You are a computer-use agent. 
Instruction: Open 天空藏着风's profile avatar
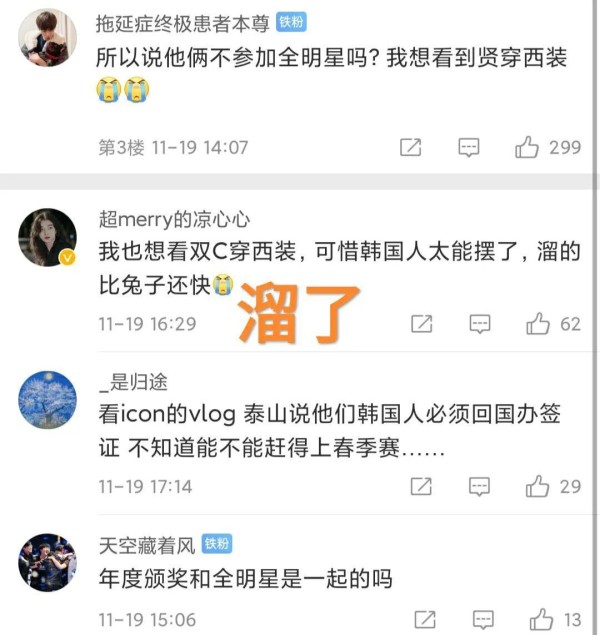[x=47, y=562]
